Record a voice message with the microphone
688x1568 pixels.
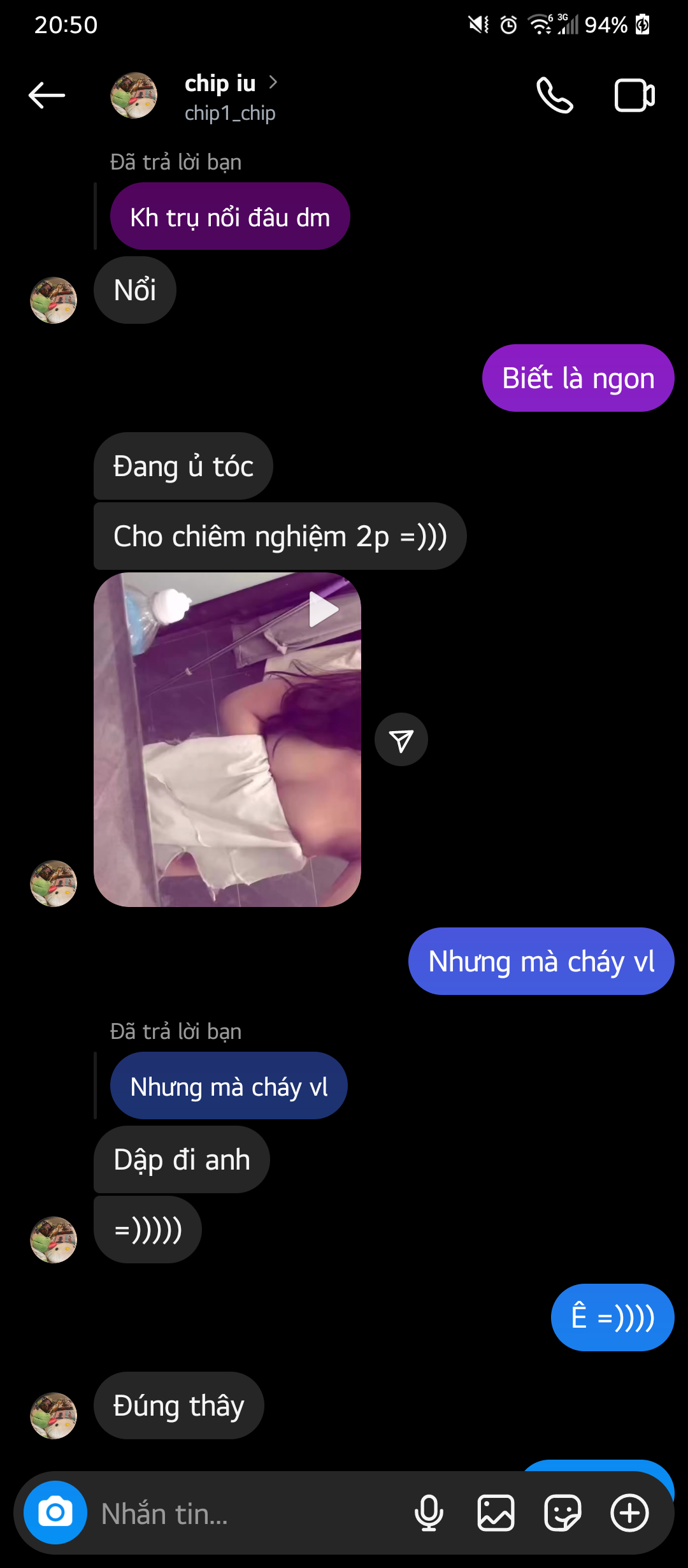[429, 1513]
